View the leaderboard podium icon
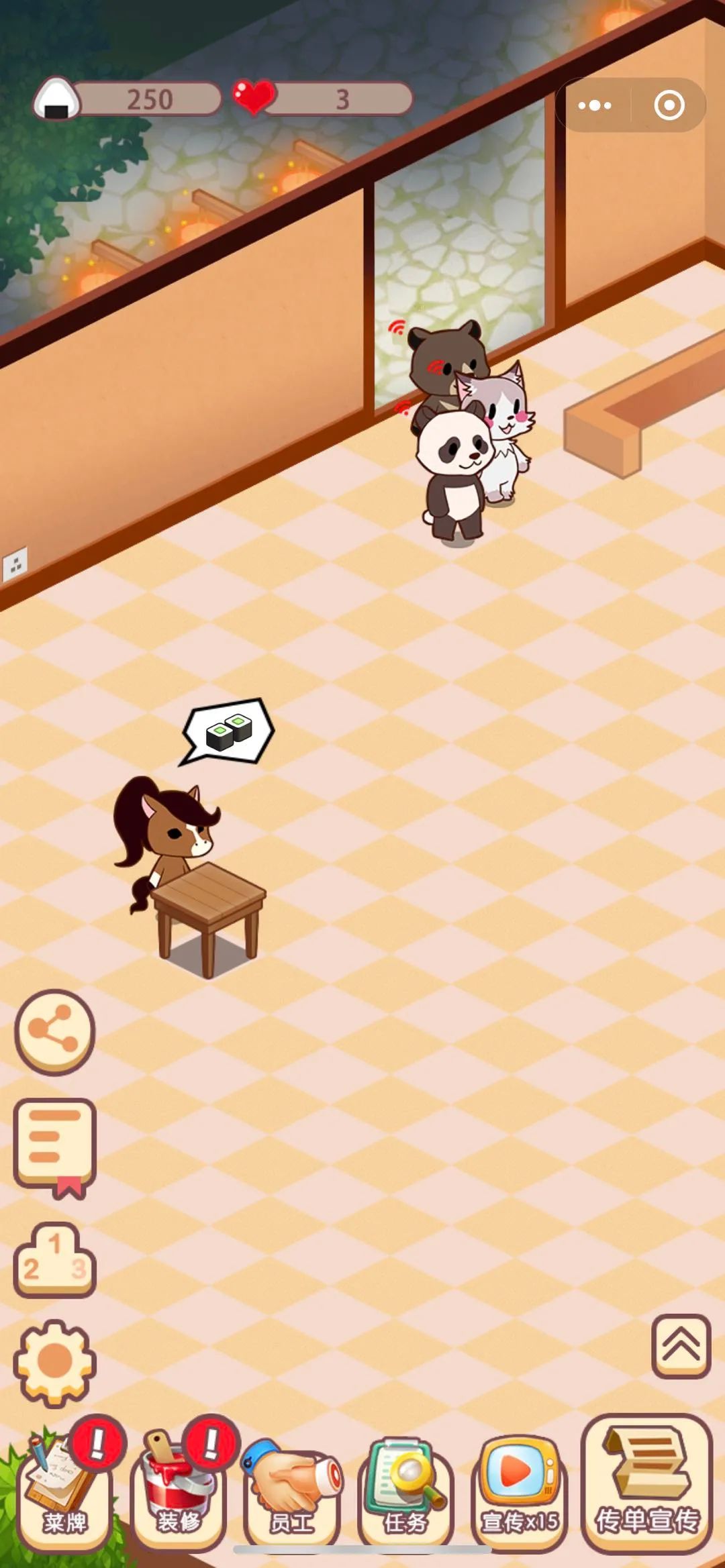 [54, 1260]
